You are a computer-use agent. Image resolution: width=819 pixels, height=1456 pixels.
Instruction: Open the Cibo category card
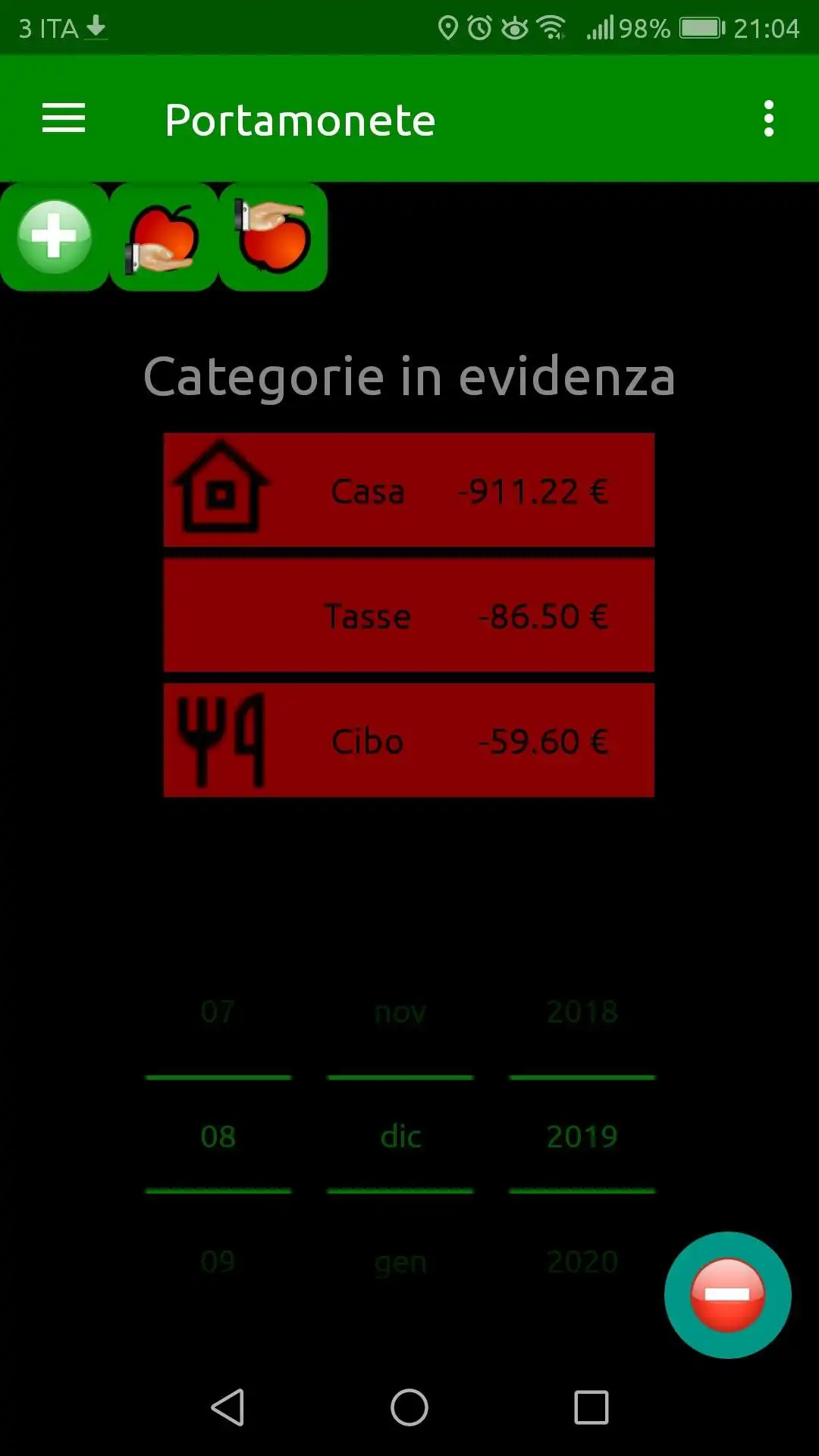[409, 741]
